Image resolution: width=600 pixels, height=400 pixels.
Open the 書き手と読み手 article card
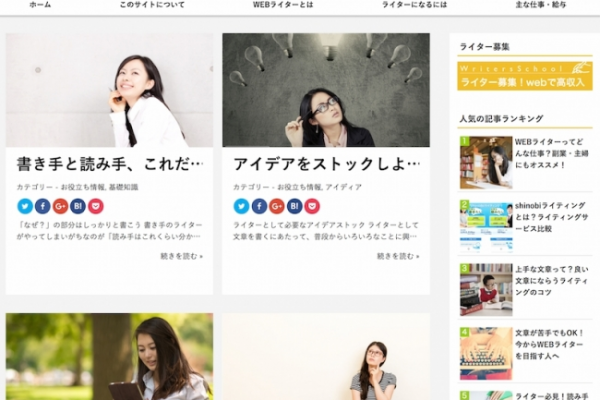click(x=110, y=163)
